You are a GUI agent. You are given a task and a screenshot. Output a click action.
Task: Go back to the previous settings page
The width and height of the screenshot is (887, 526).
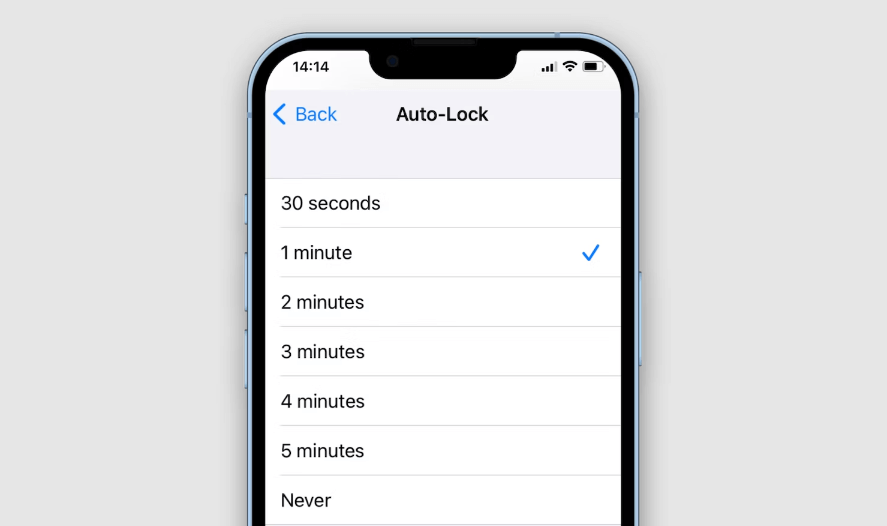point(305,114)
